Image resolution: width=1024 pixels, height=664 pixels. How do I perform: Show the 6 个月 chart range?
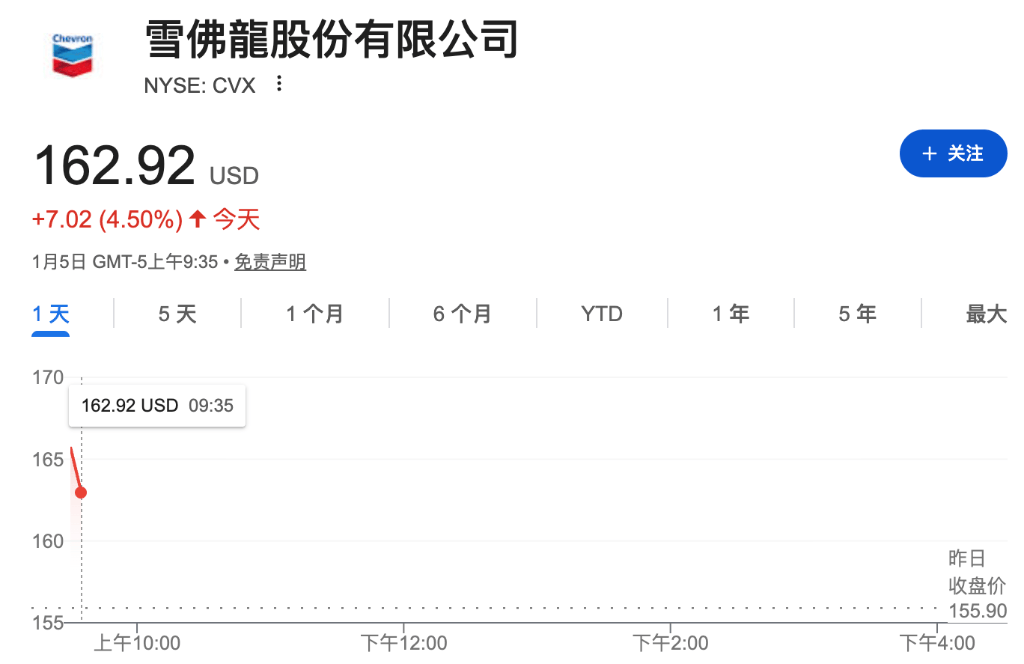pyautogui.click(x=462, y=314)
